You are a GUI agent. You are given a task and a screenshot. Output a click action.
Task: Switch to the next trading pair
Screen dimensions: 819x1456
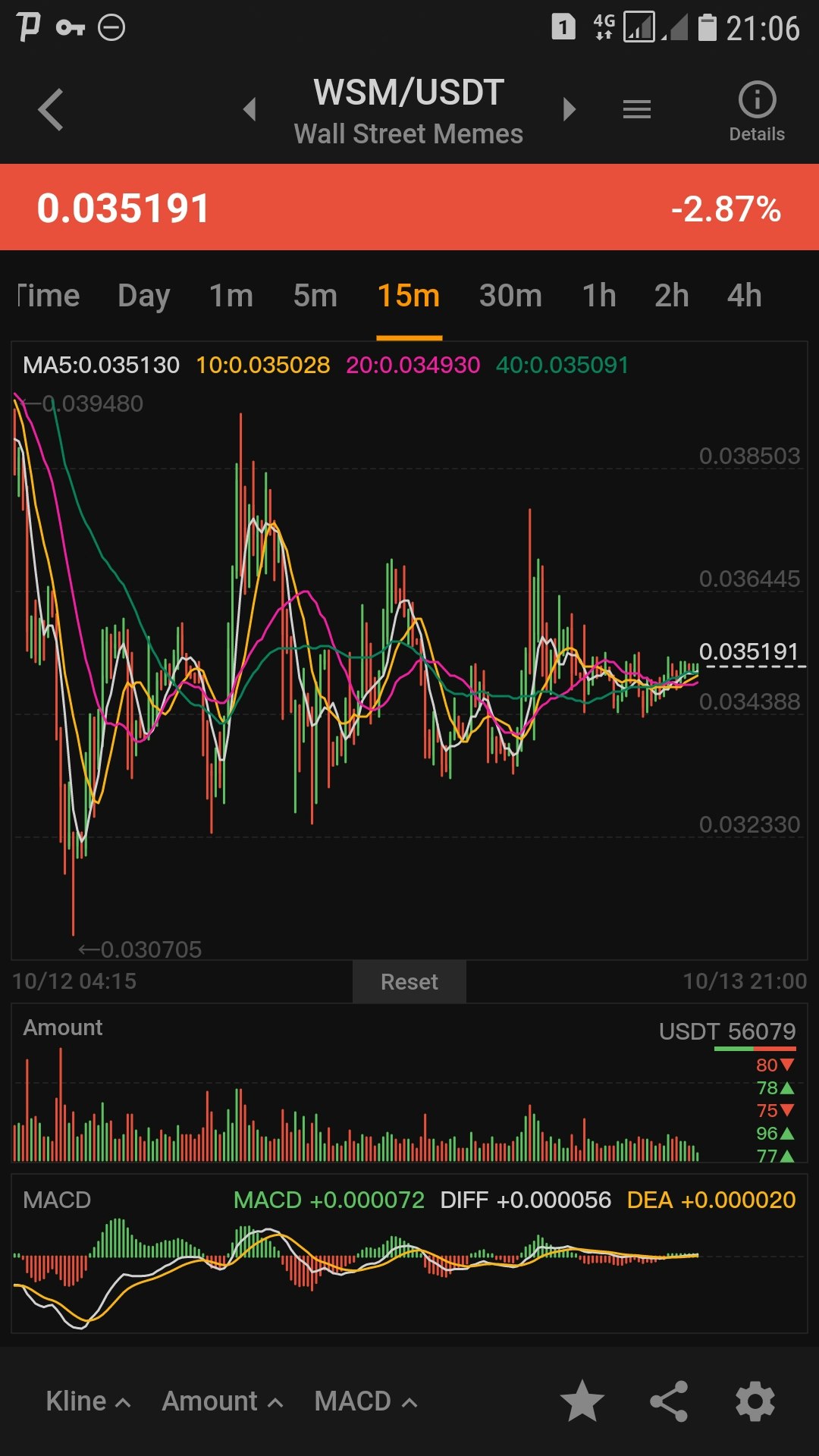coord(570,109)
